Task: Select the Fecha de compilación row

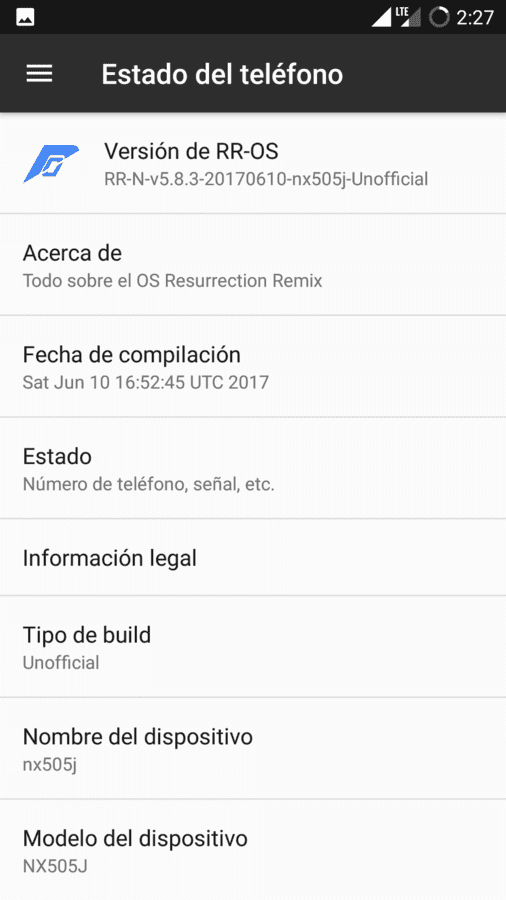Action: pyautogui.click(x=253, y=366)
